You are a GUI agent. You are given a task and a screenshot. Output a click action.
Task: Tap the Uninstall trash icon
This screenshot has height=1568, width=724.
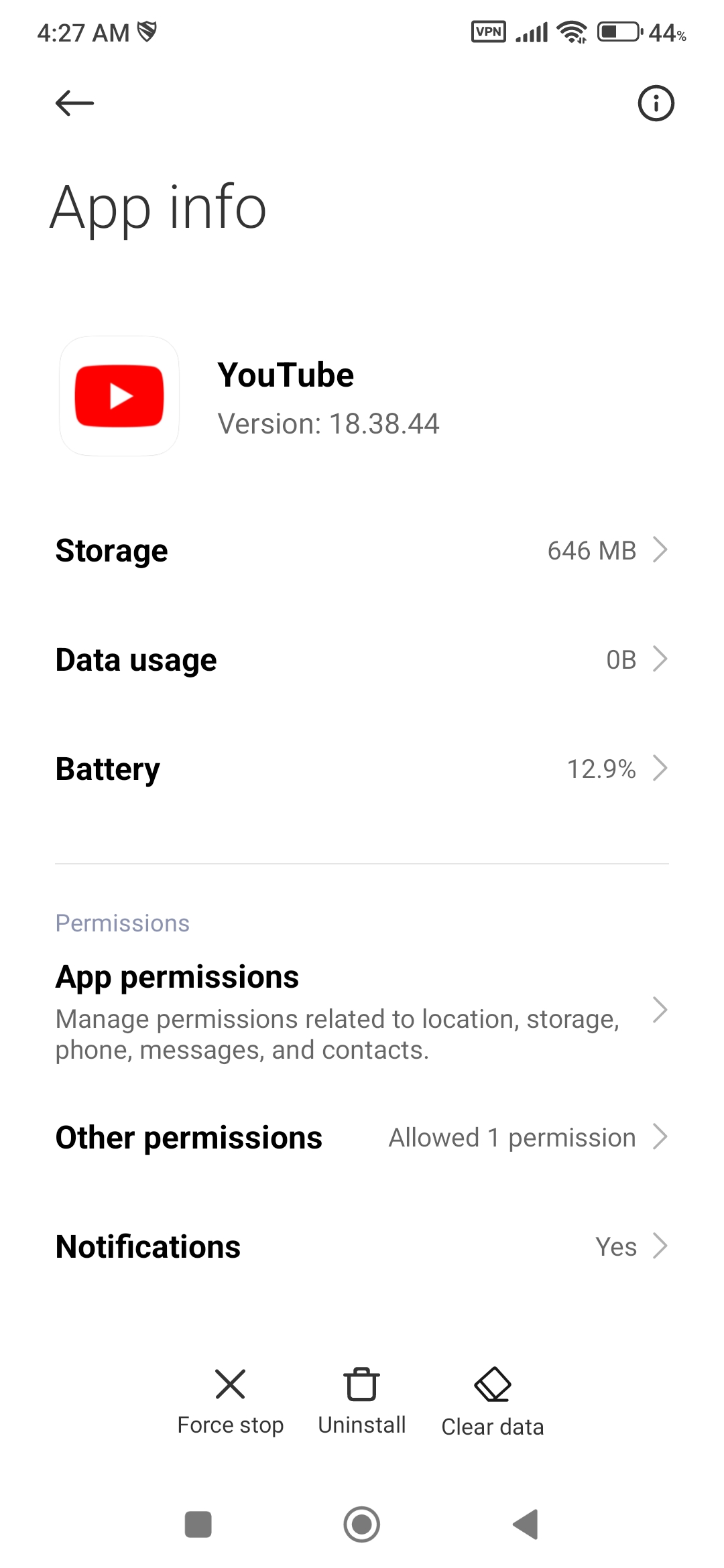click(361, 1383)
